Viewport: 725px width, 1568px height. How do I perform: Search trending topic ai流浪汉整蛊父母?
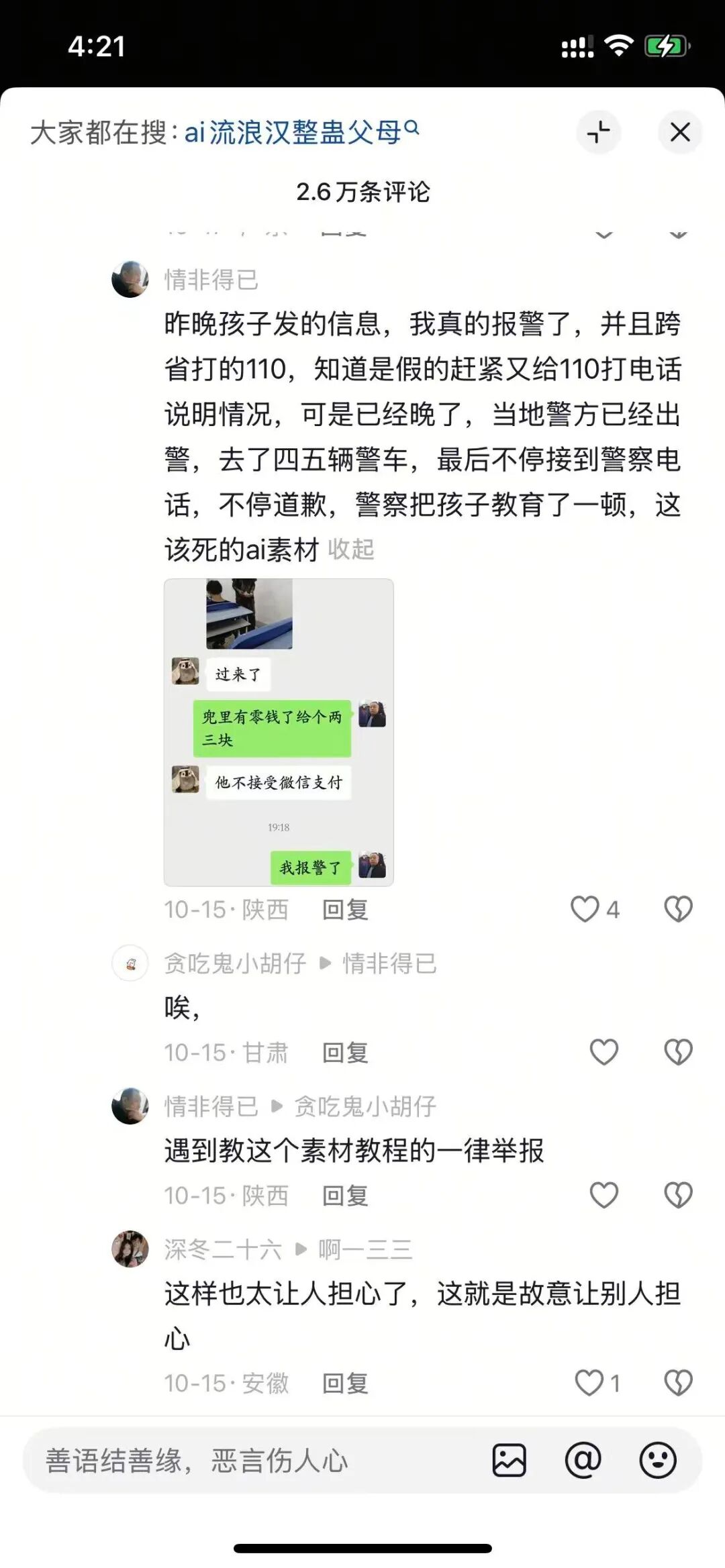[301, 132]
